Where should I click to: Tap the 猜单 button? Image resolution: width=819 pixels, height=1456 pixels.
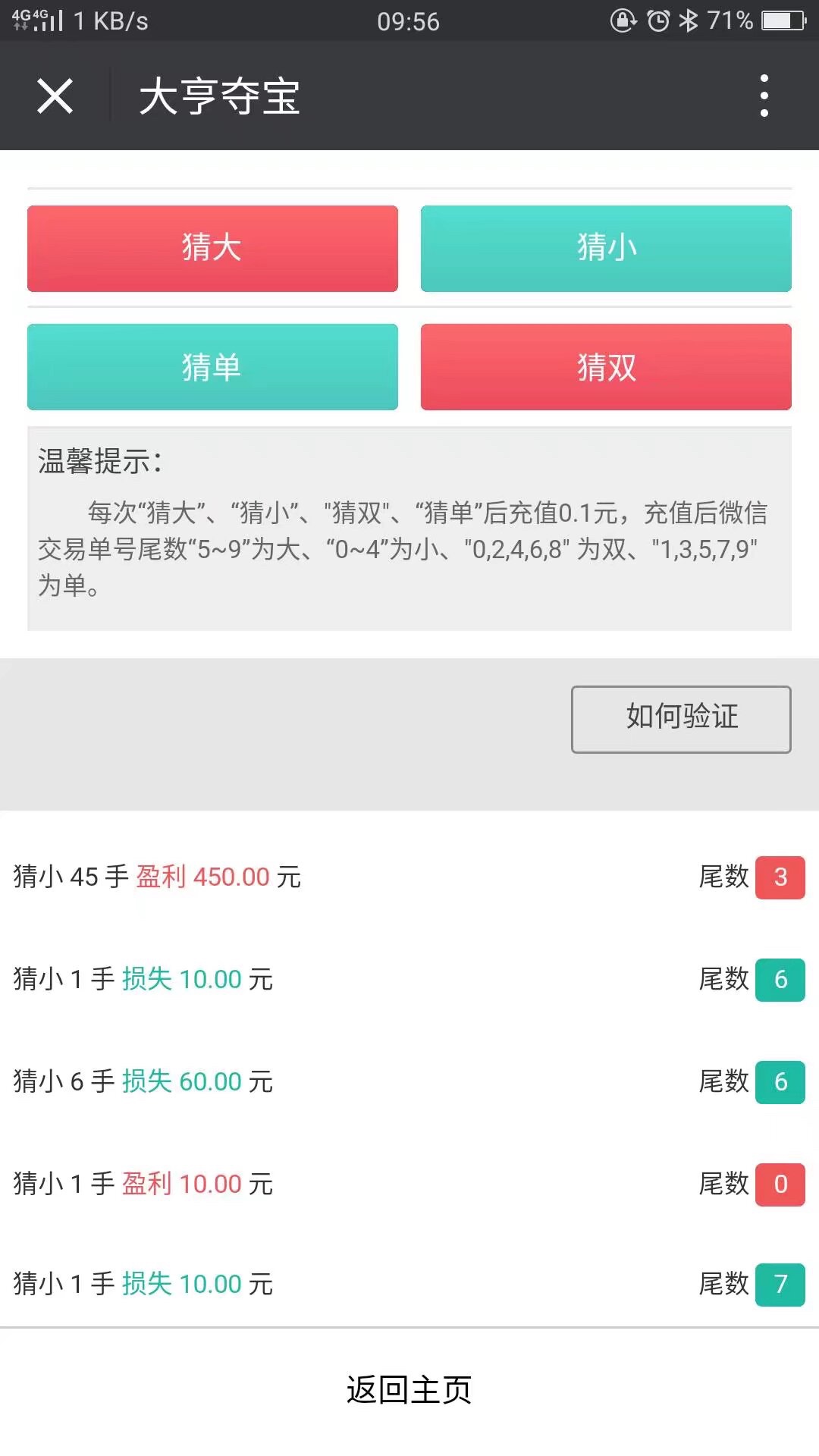(x=212, y=367)
